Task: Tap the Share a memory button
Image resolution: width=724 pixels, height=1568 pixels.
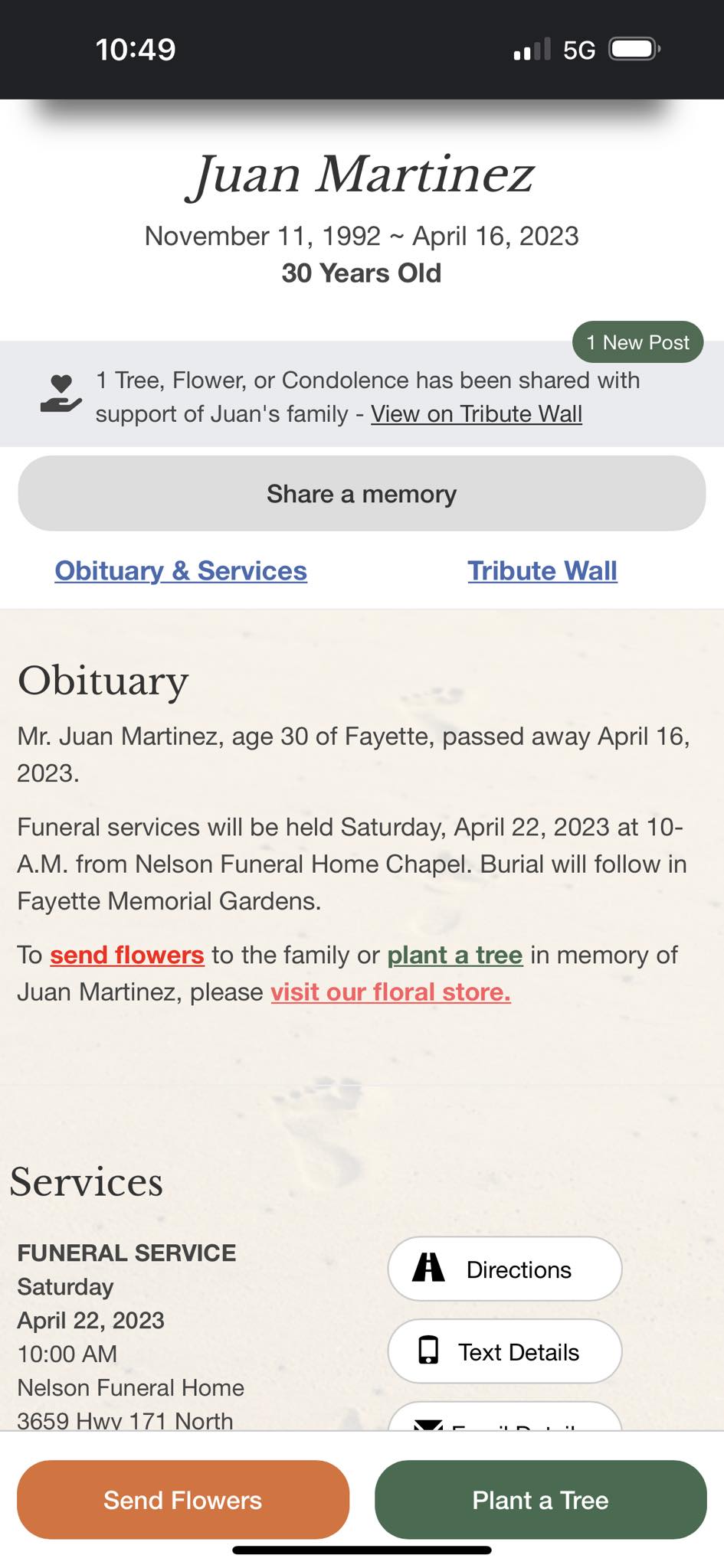Action: click(x=362, y=494)
